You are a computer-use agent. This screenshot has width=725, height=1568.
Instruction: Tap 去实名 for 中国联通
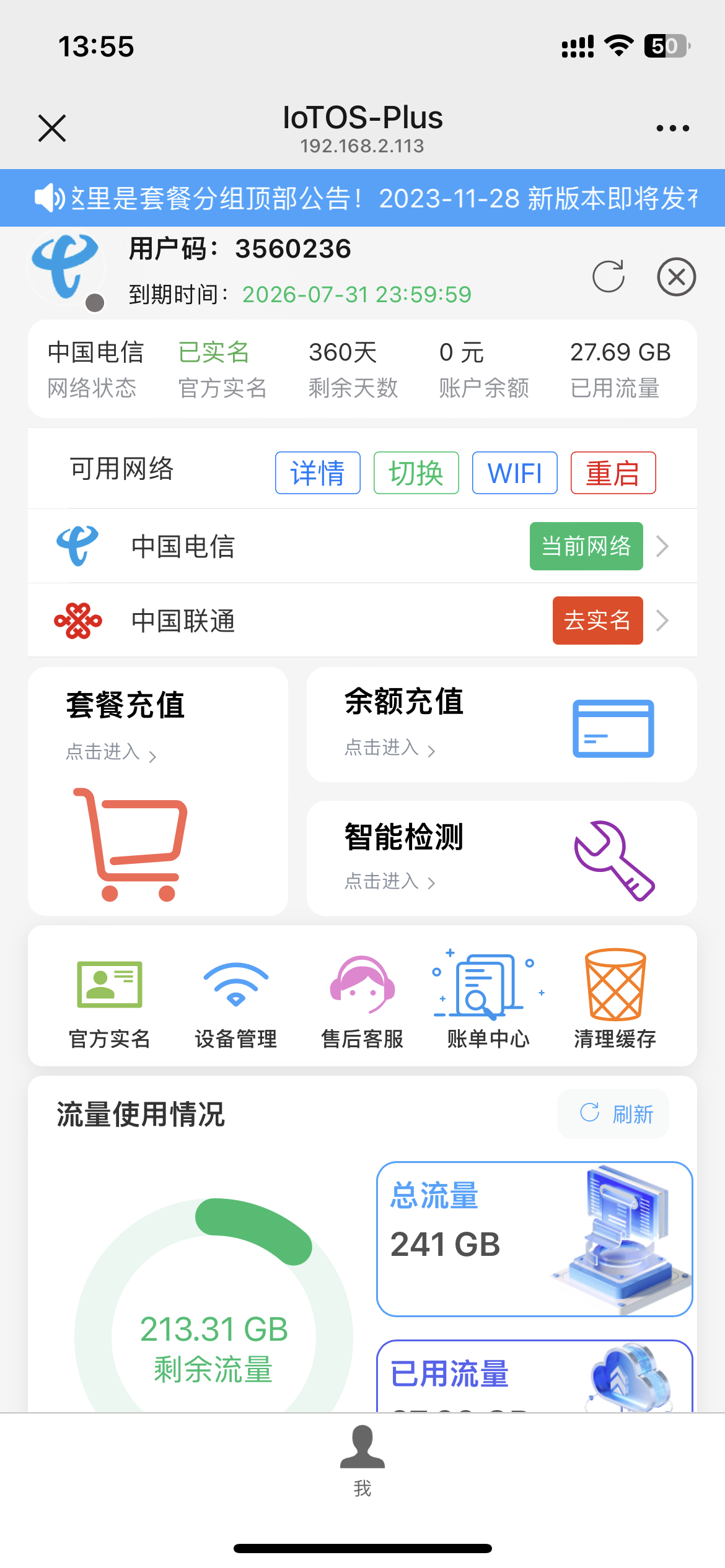click(x=597, y=621)
